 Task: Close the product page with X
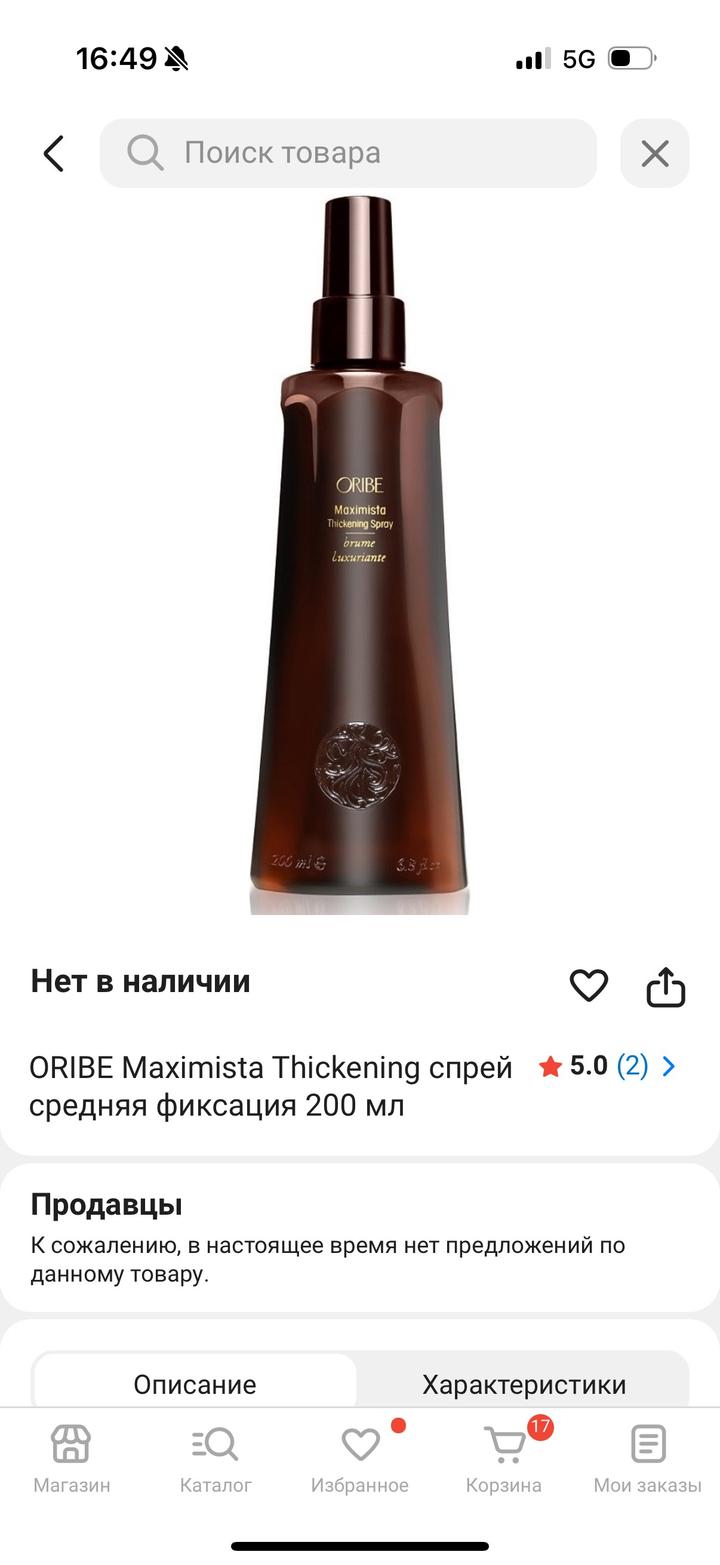click(655, 153)
